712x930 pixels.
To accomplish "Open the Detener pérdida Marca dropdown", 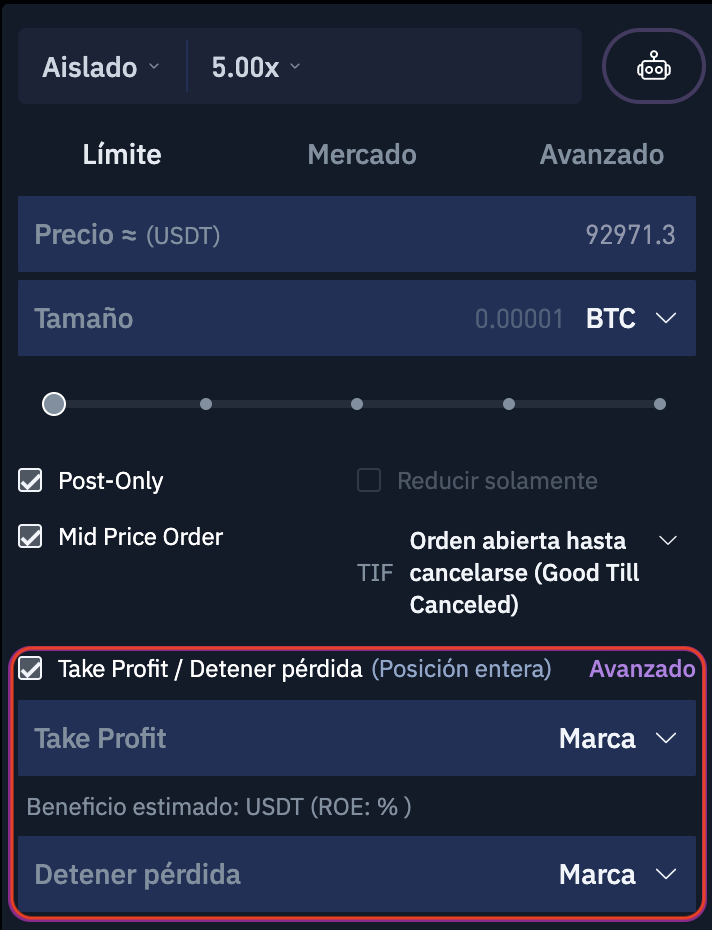I will pos(617,875).
